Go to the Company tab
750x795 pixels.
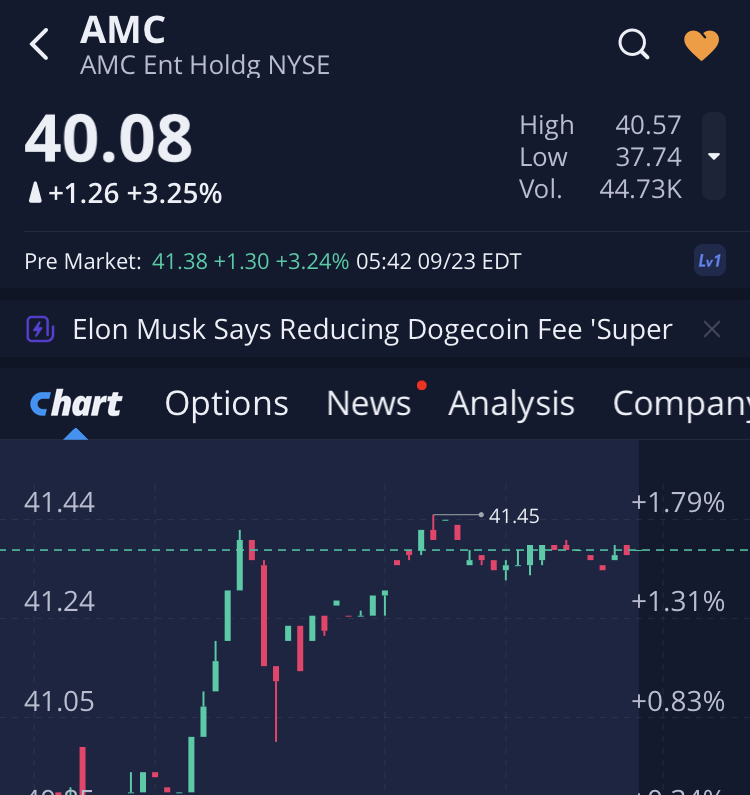pos(680,403)
